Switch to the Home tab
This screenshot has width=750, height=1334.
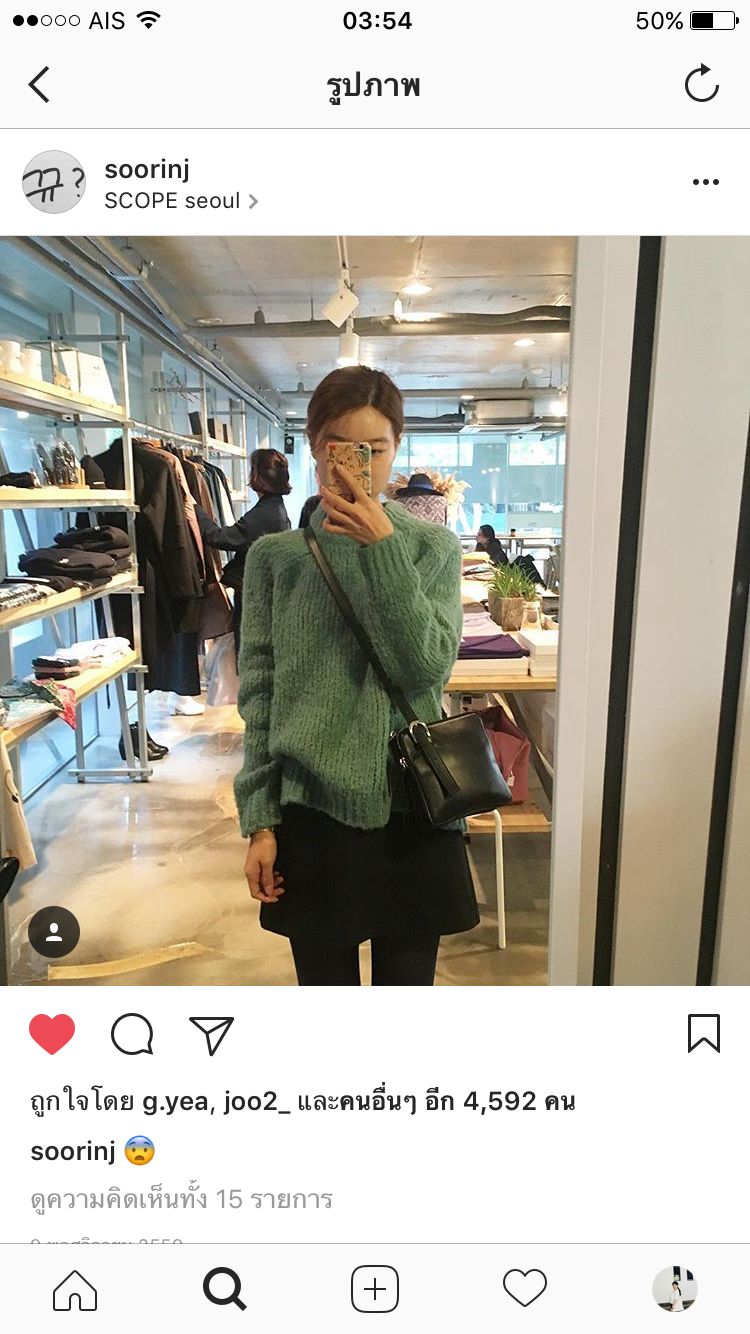(x=75, y=1289)
